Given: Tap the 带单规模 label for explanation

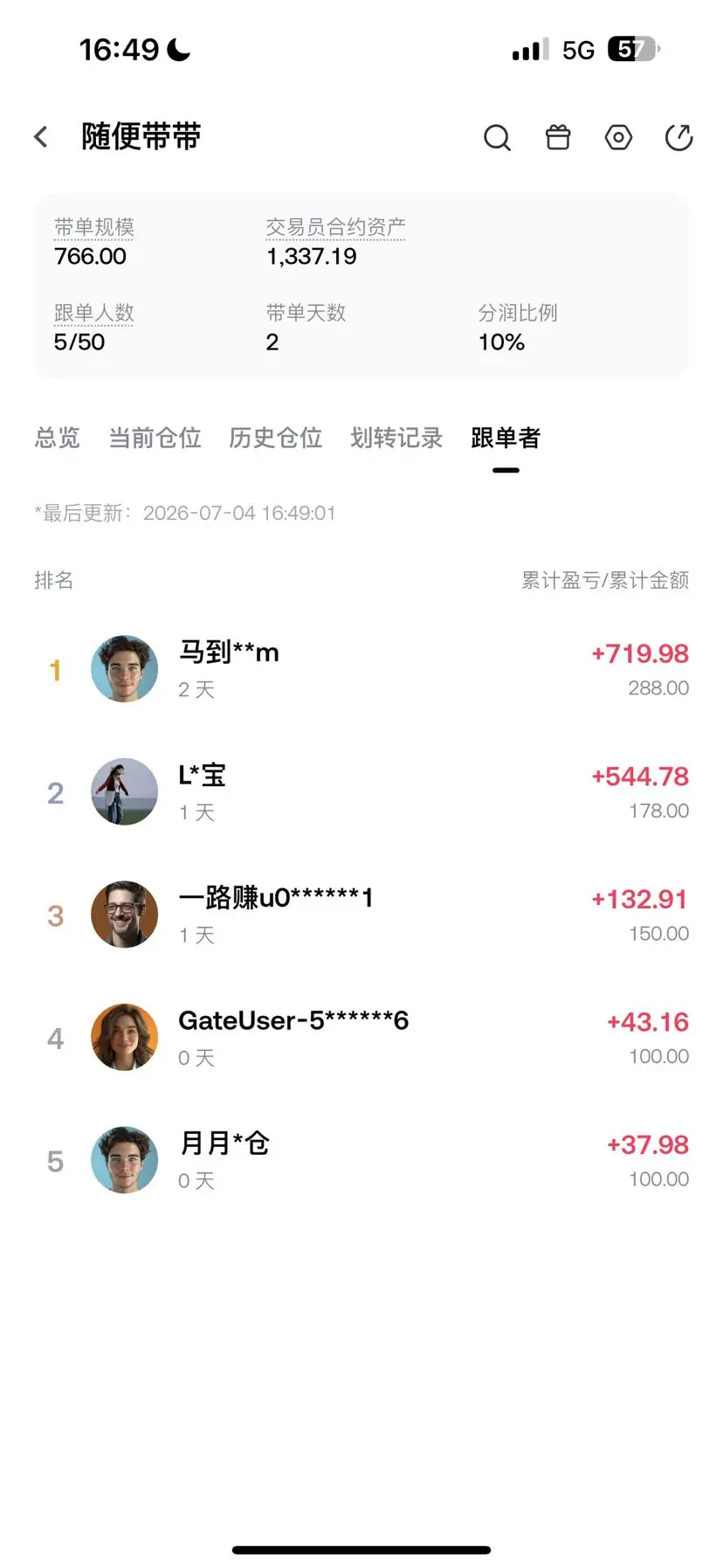Looking at the screenshot, I should [x=94, y=227].
